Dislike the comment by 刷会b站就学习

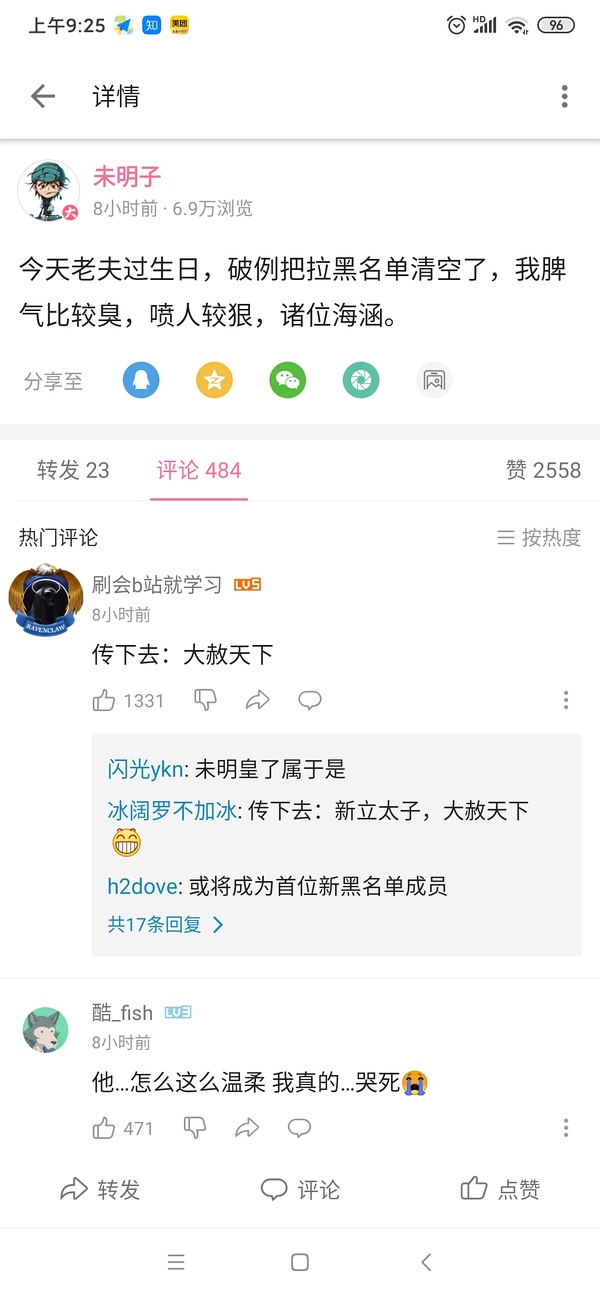[205, 700]
